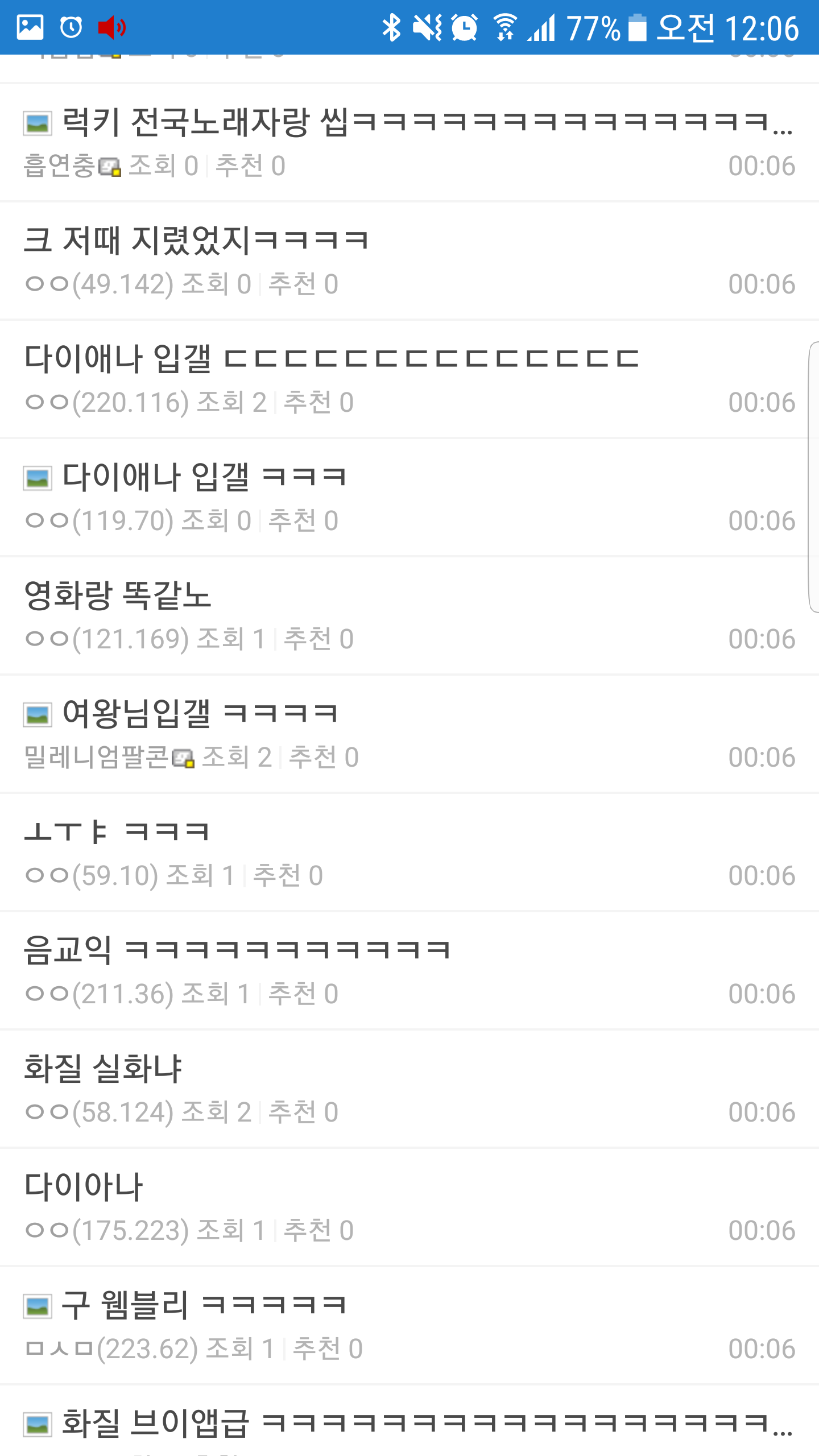819x1456 pixels.
Task: Open the post '다이애나 입갤 ㅋㅋㅋ'
Action: (205, 477)
